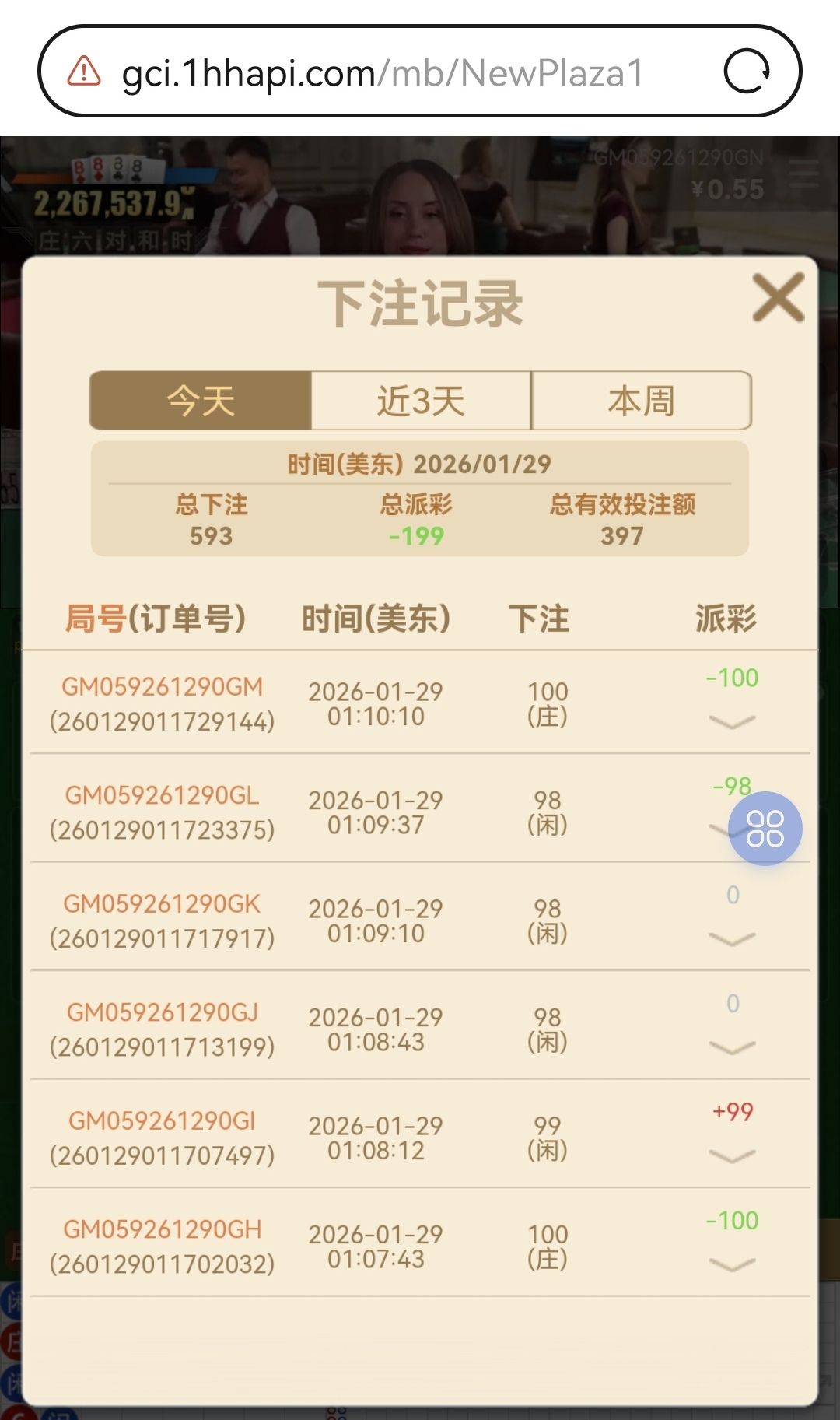
Task: Expand details for round GM059261290GH
Action: point(732,1264)
